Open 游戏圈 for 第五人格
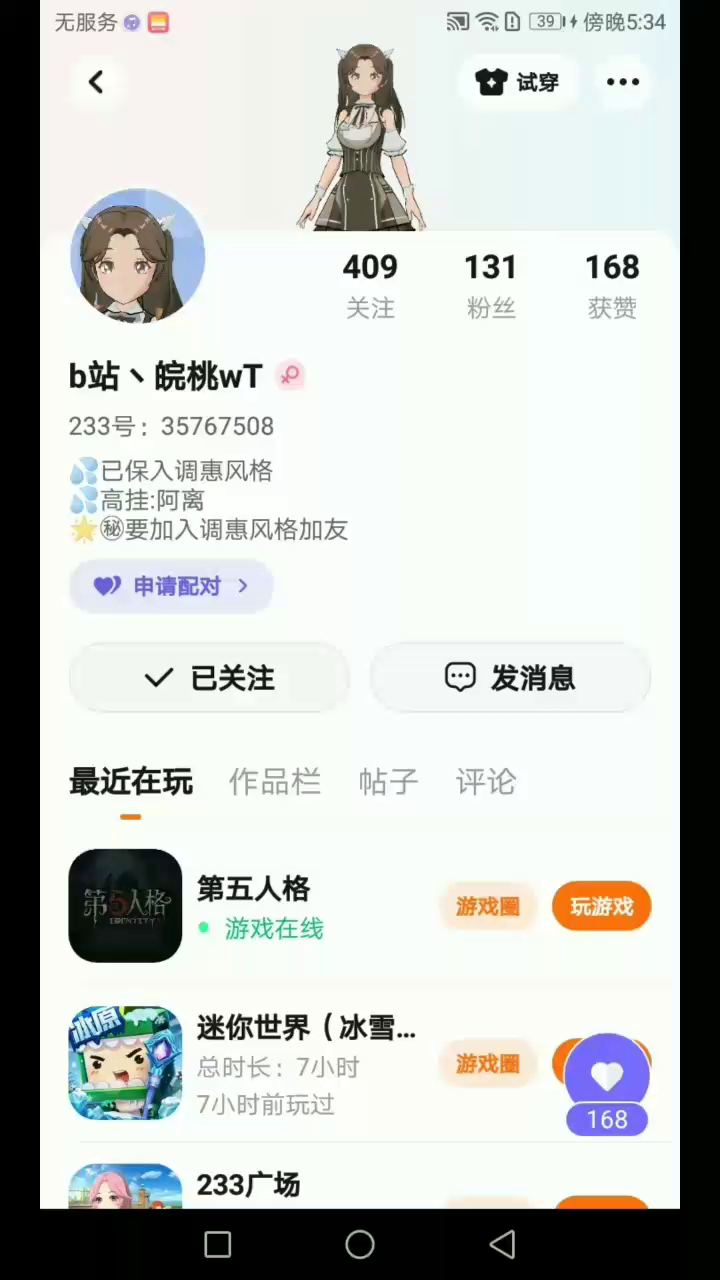The width and height of the screenshot is (720, 1280). [488, 906]
